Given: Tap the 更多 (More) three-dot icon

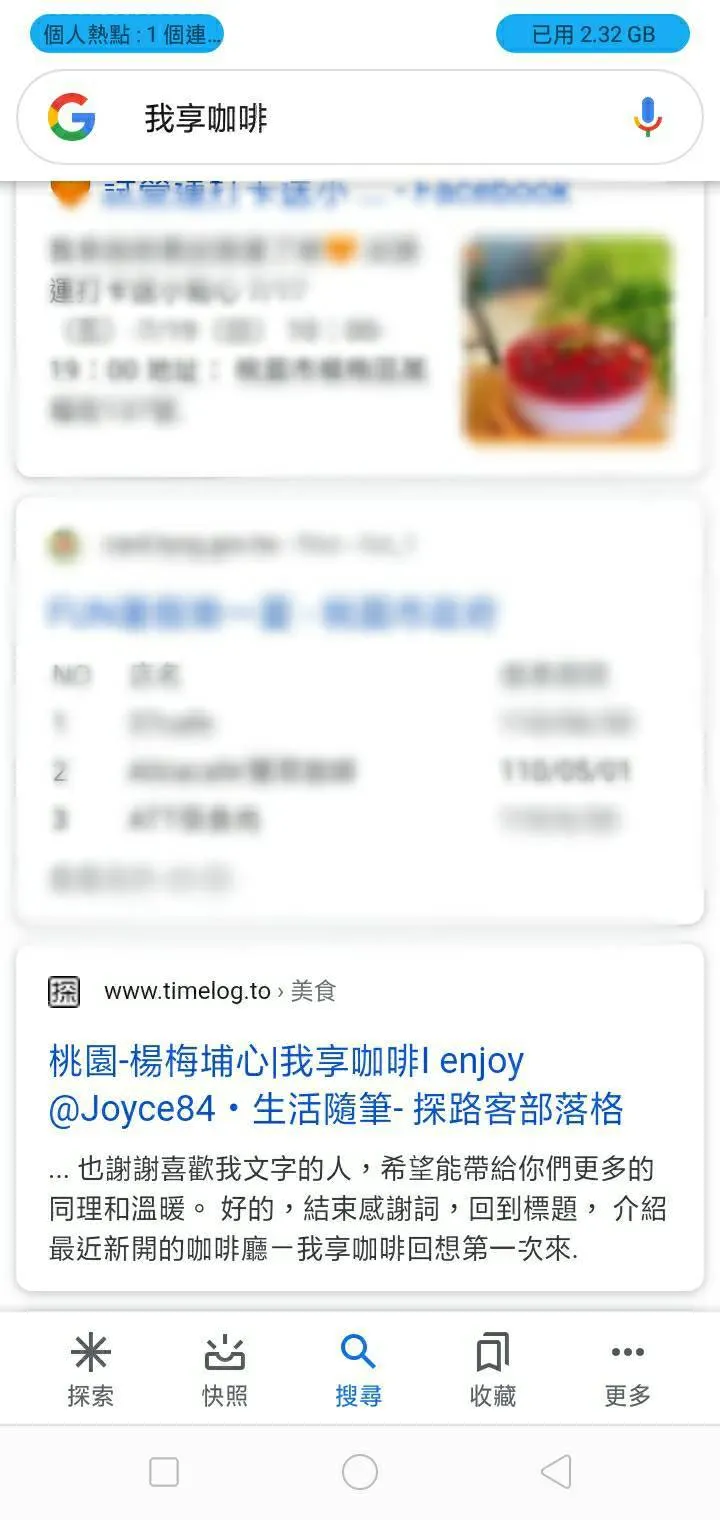Looking at the screenshot, I should pyautogui.click(x=625, y=1368).
